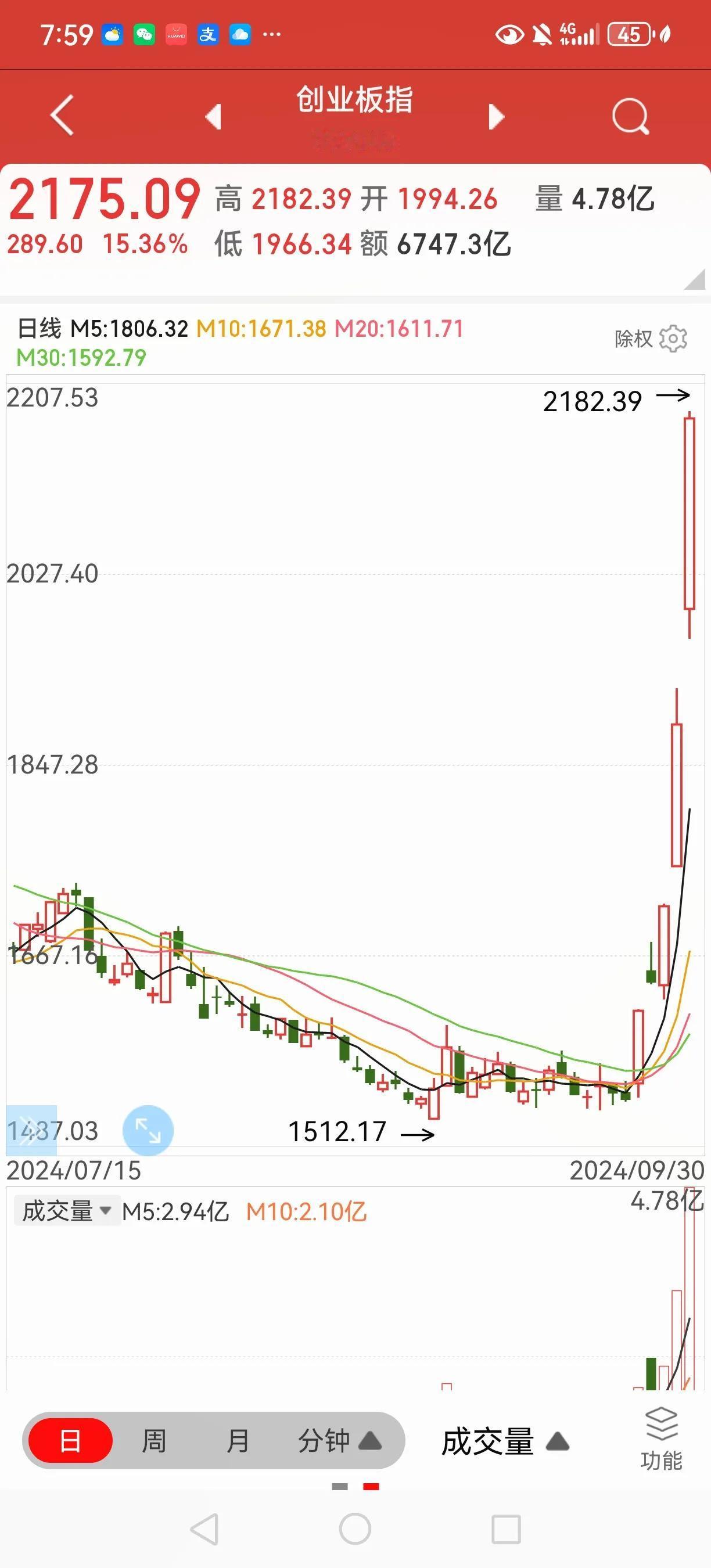Expand quote details corner triangle
Viewport: 711px width, 1568px height.
[695, 279]
